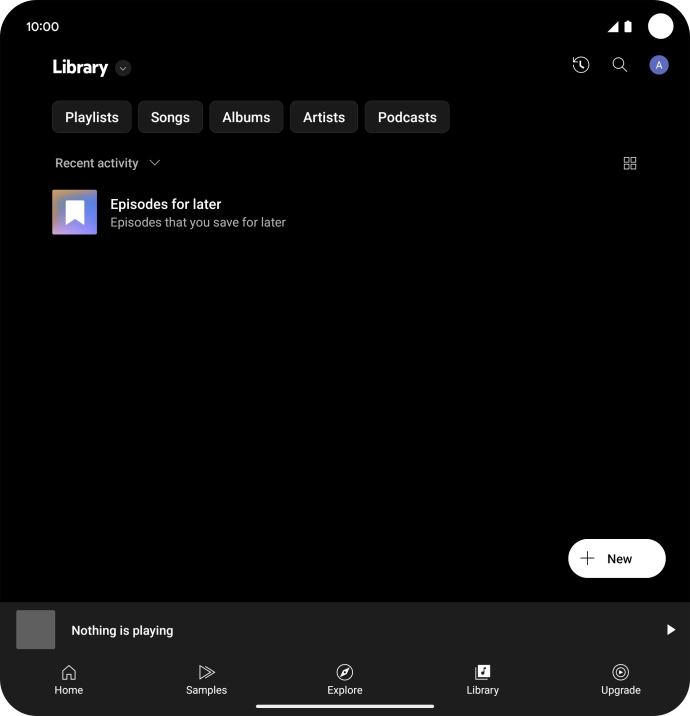This screenshot has height=716, width=690.
Task: Expand the Library dropdown
Action: coord(123,68)
